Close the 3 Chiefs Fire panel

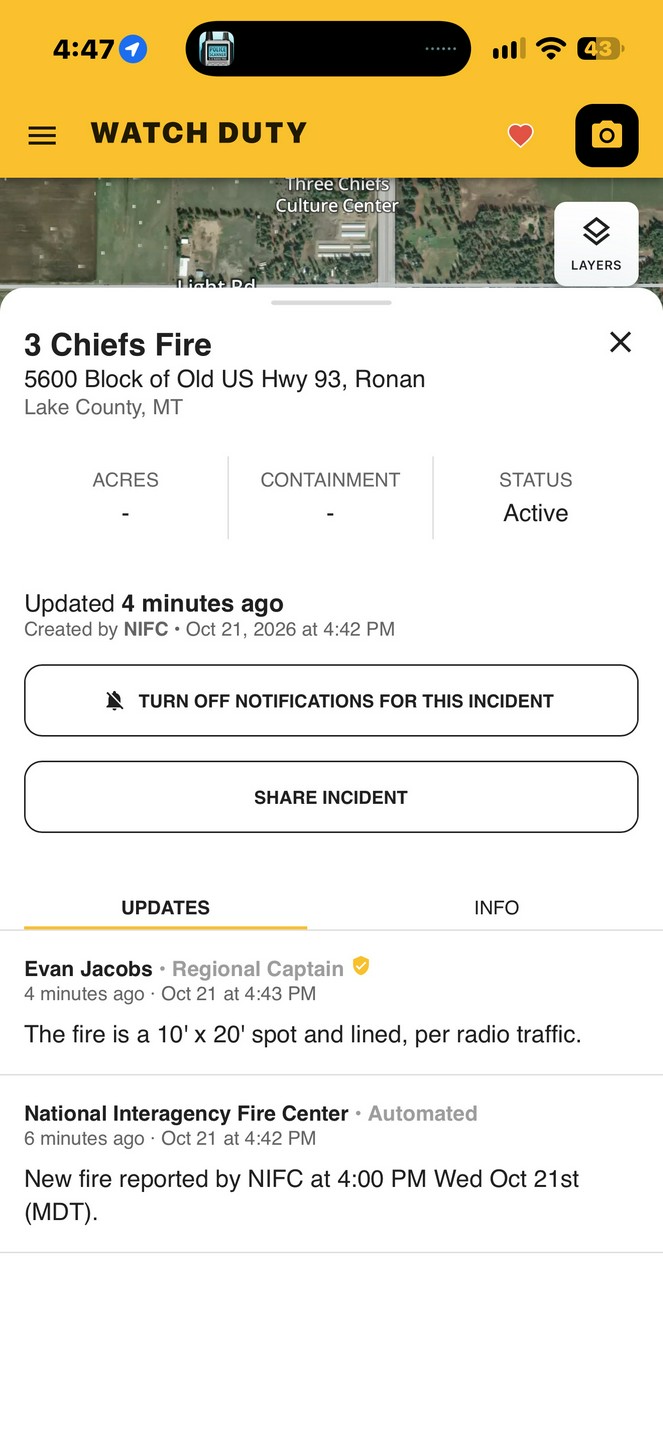point(620,342)
